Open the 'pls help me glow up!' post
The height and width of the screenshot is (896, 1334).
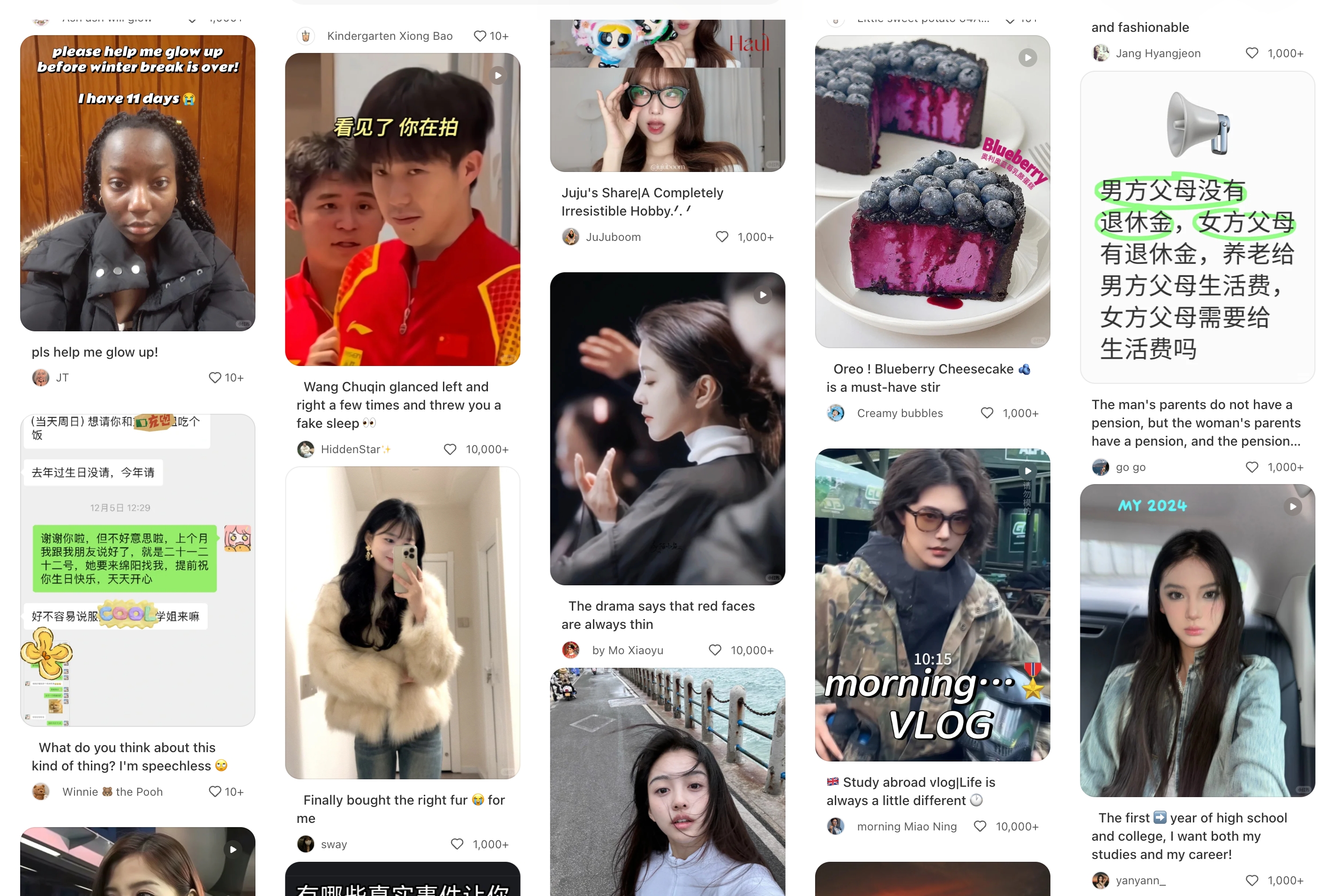(x=137, y=183)
